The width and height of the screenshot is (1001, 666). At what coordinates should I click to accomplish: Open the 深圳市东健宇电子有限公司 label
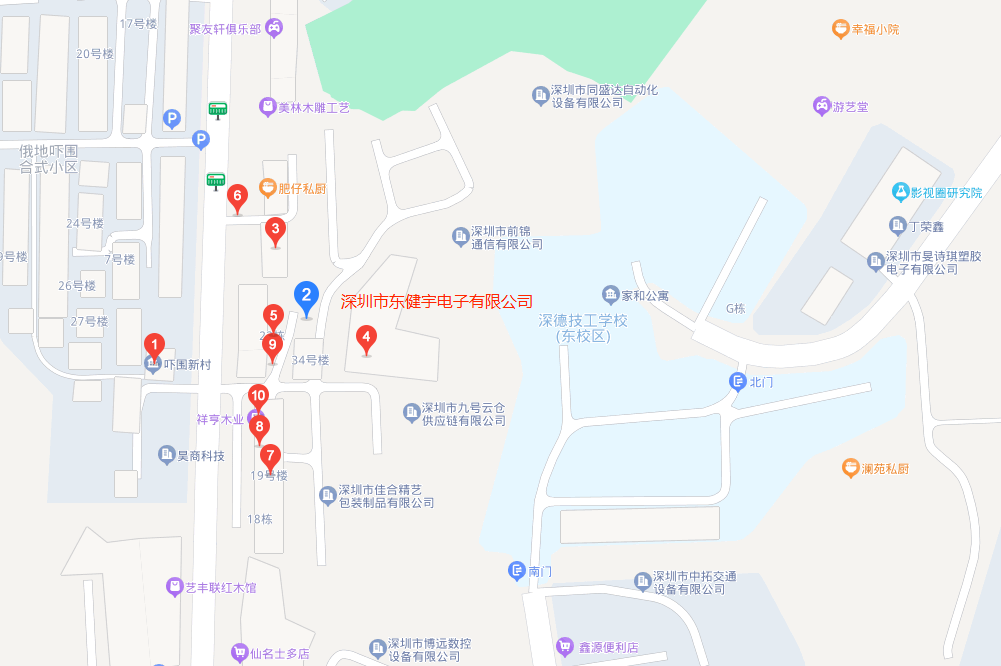(x=437, y=301)
